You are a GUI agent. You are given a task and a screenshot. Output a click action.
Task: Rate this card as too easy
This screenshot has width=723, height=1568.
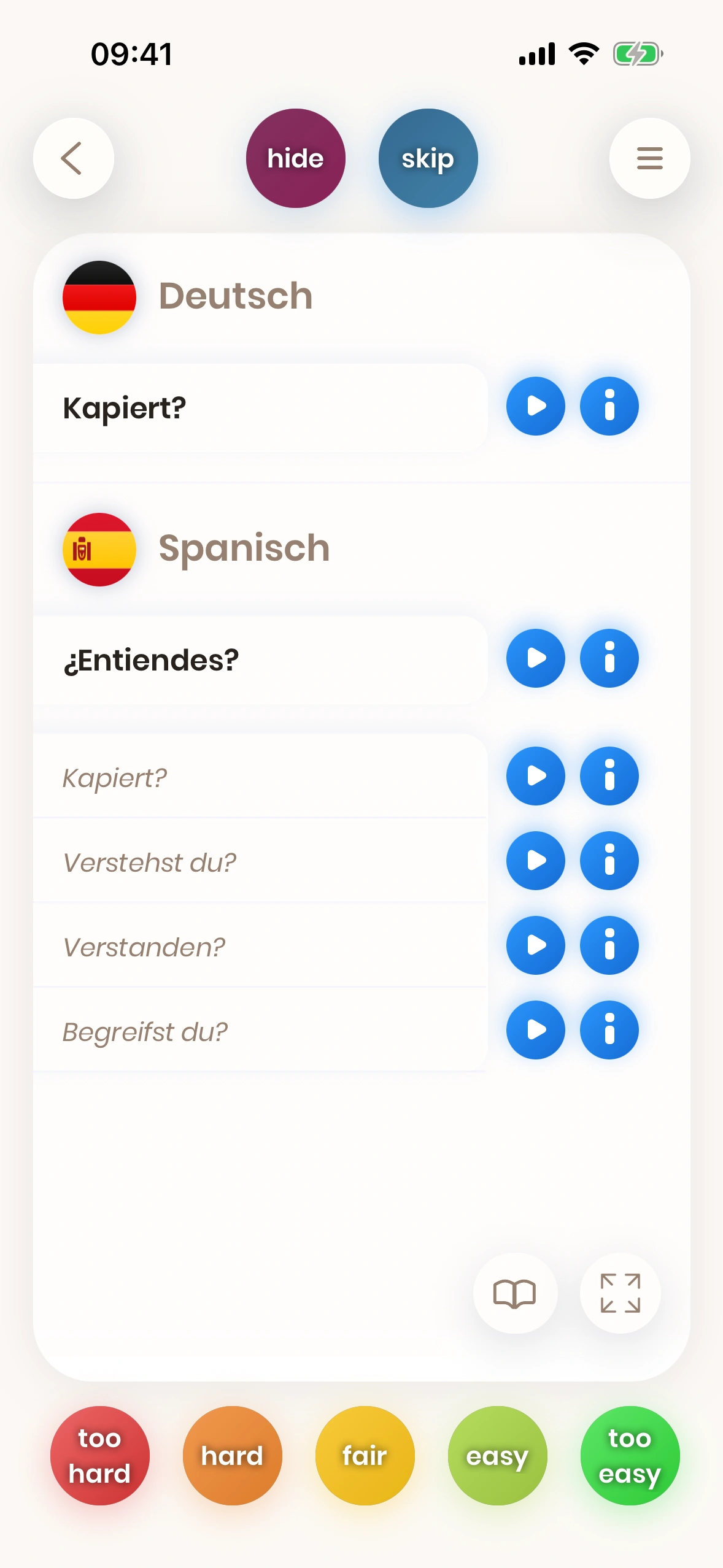click(x=630, y=1456)
